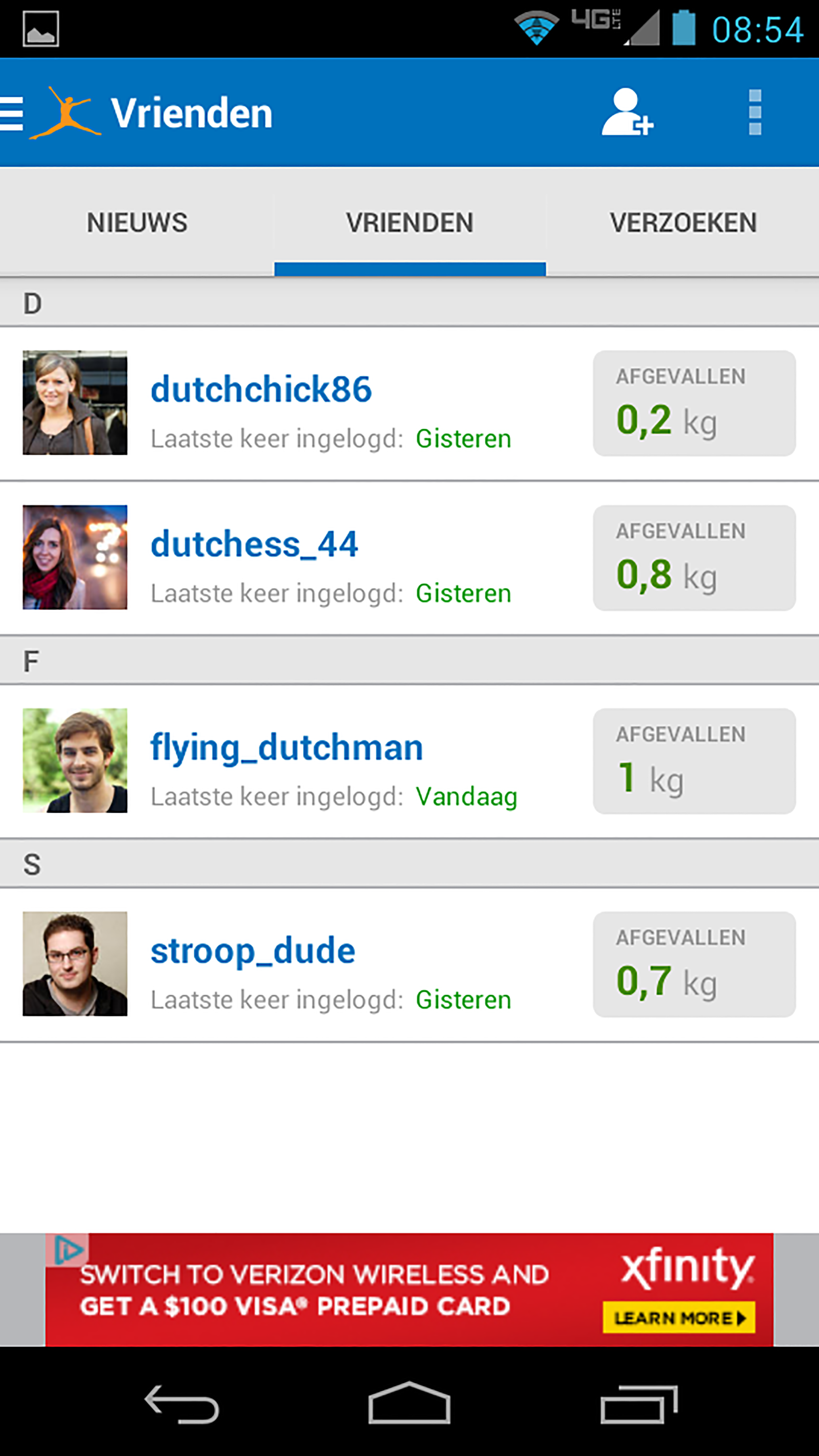Tap the add friend icon
The width and height of the screenshot is (819, 1456).
[628, 112]
